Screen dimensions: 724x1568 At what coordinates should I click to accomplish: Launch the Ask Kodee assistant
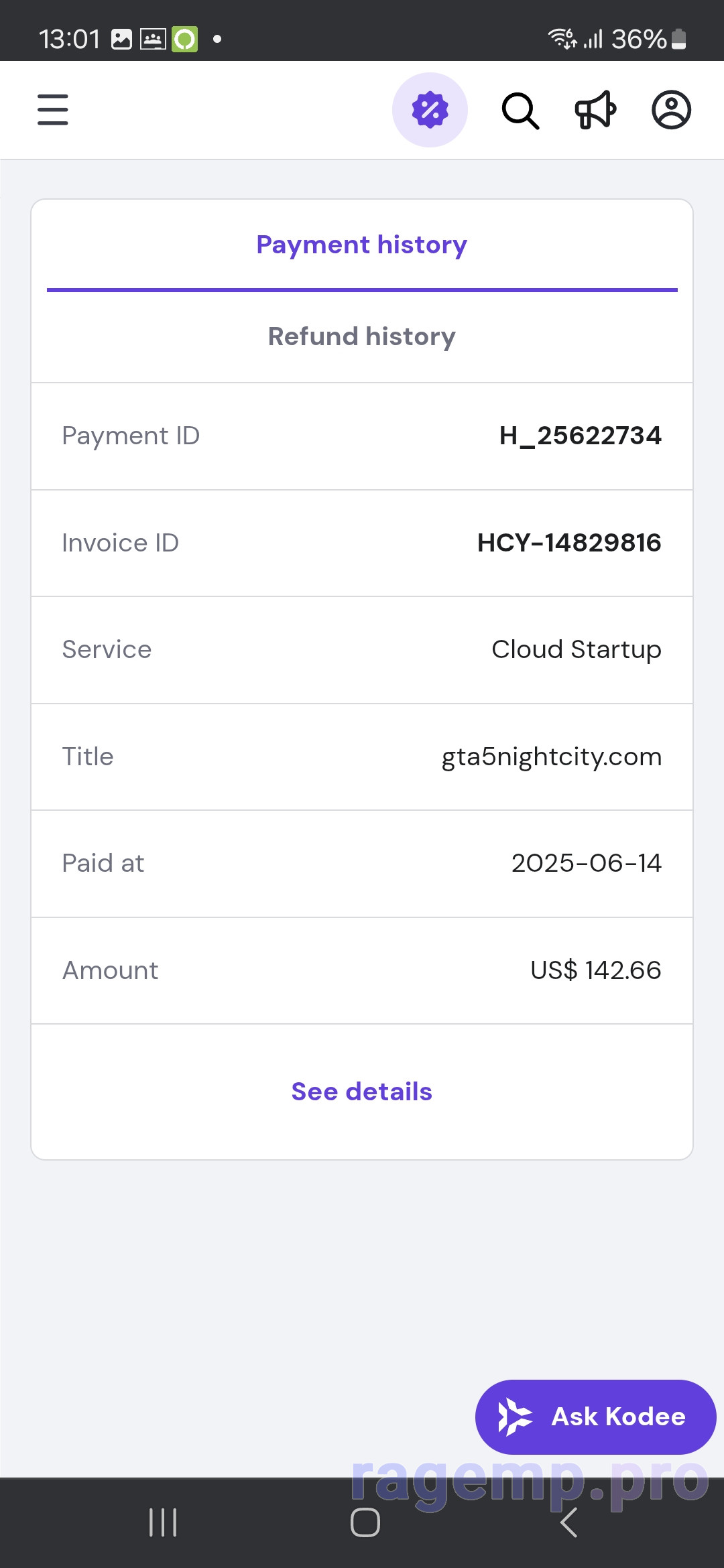[x=595, y=1417]
